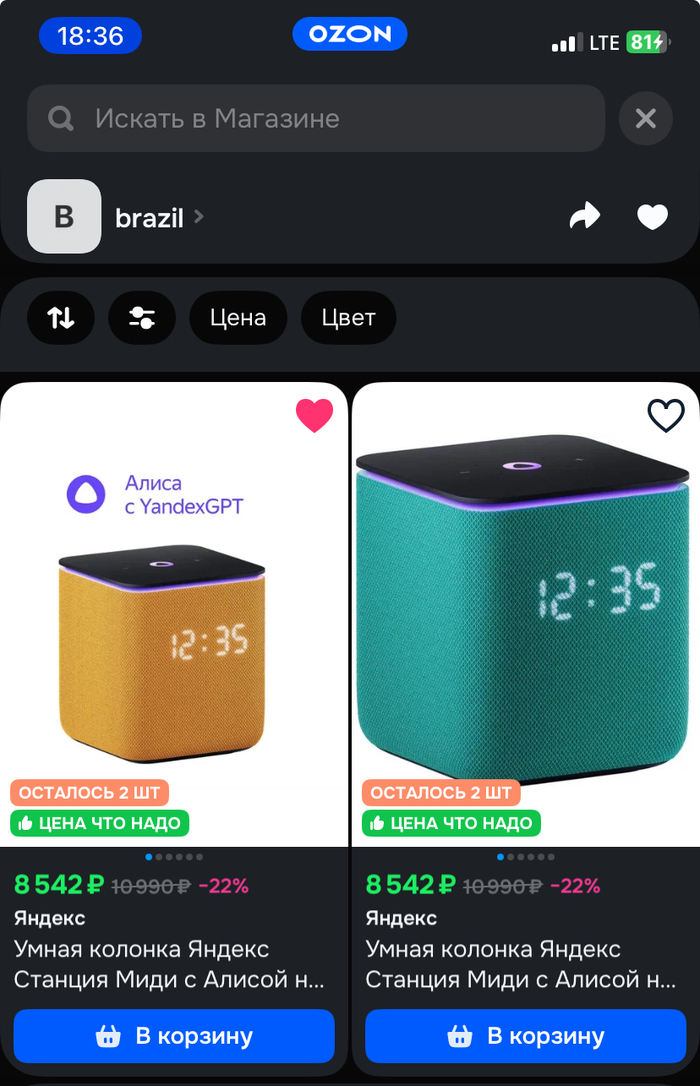Remove the yellow speaker from favorites
Viewport: 700px width, 1086px height.
click(314, 415)
